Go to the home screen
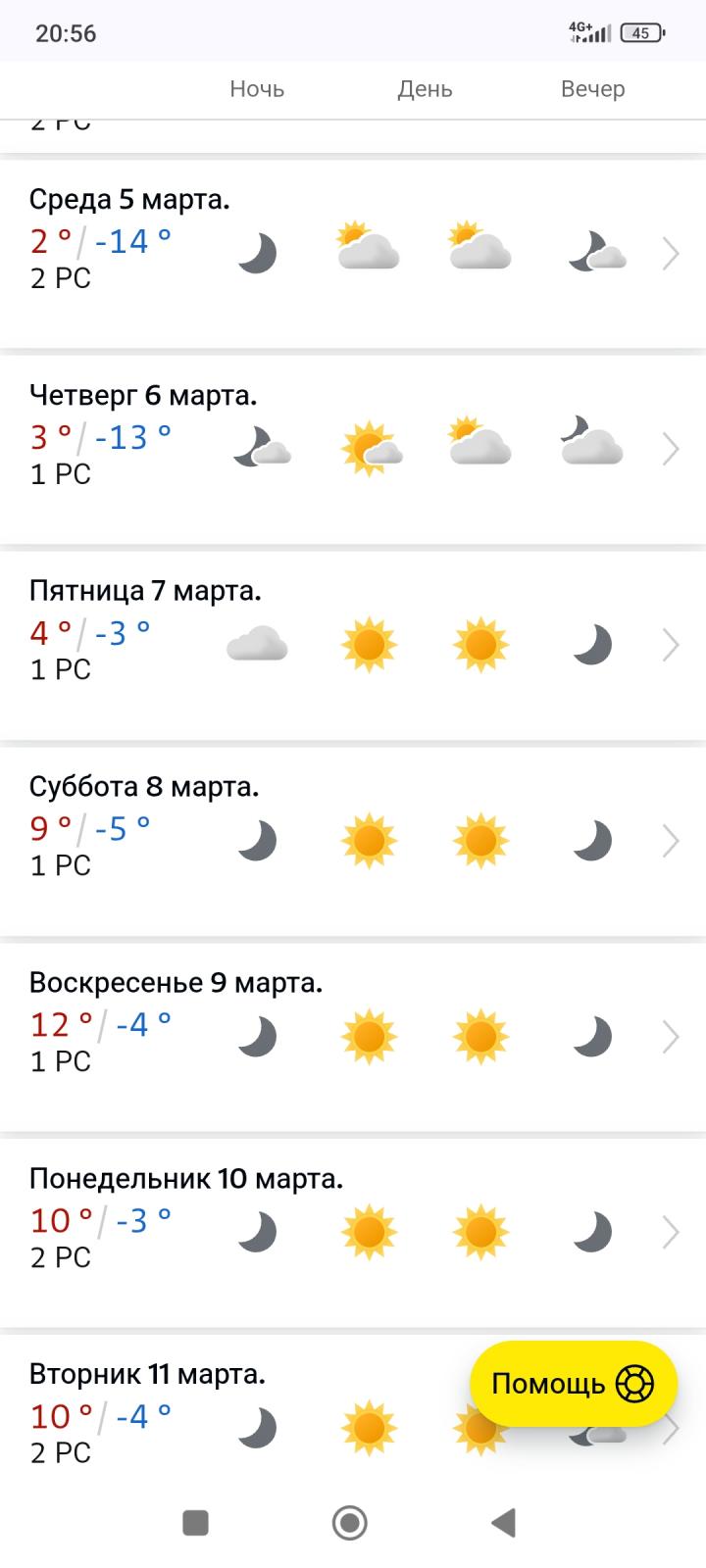The image size is (706, 1568). pyautogui.click(x=350, y=1522)
